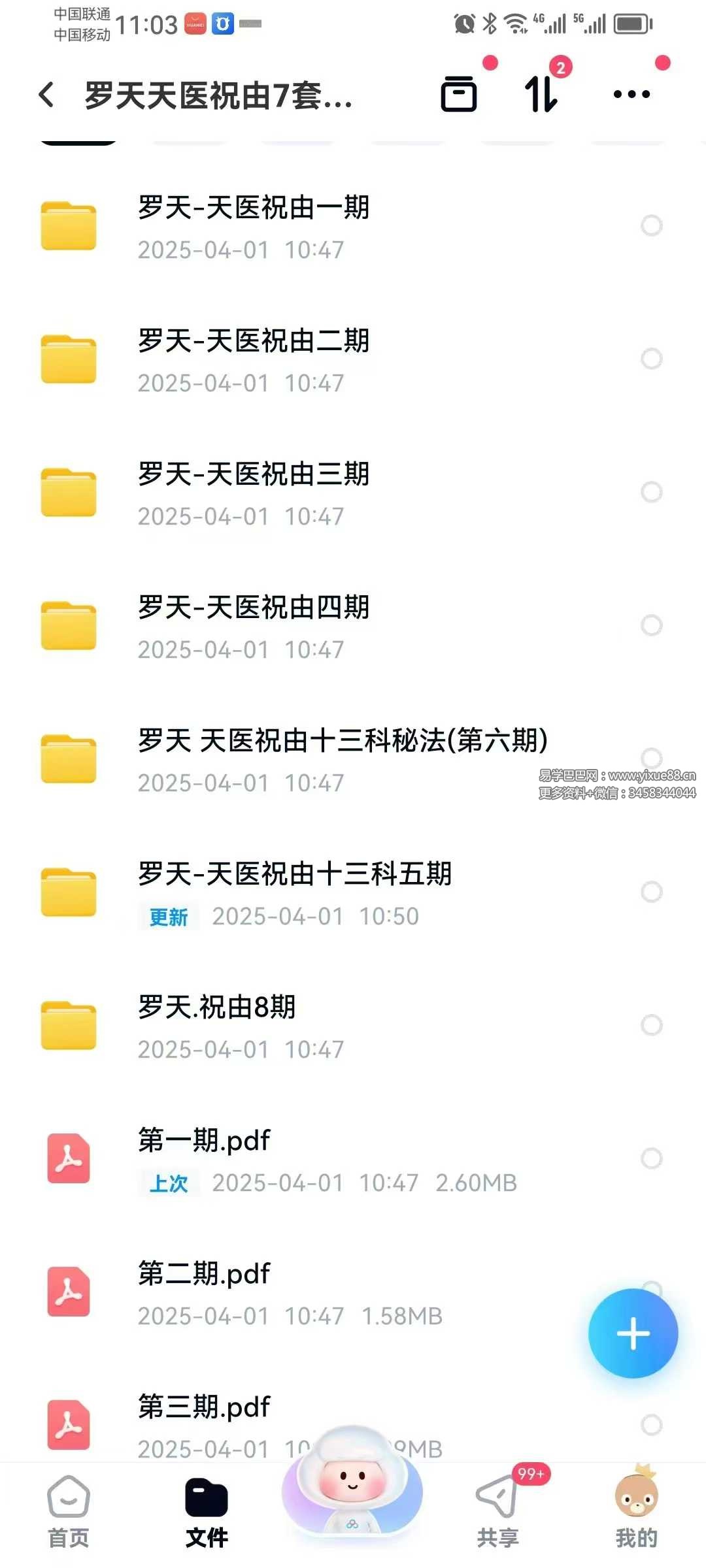The width and height of the screenshot is (706, 1568).
Task: Tap the 上次 badge on 第一期.pdf
Action: tap(167, 1183)
